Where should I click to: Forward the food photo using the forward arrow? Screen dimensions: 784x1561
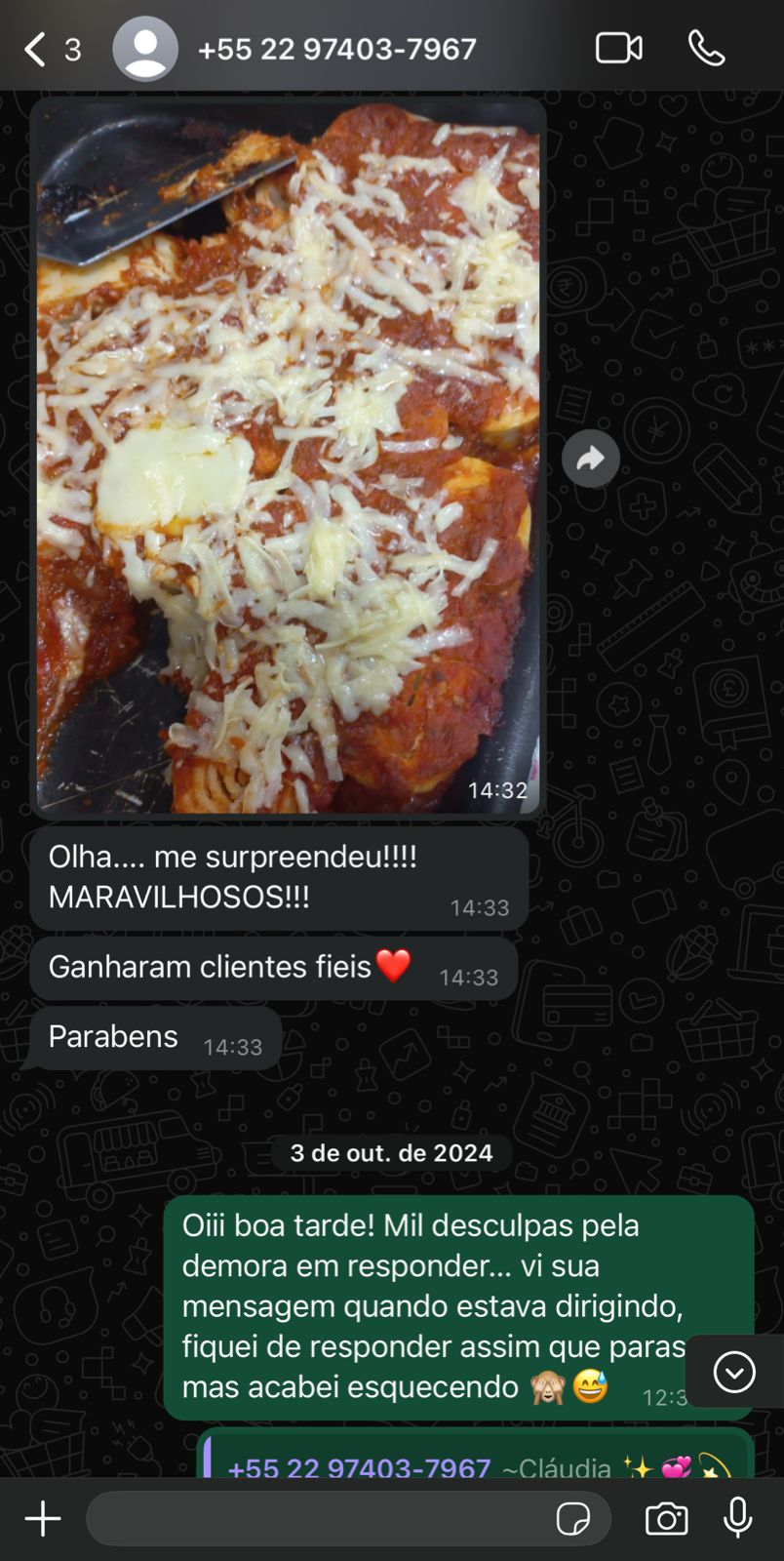pos(591,458)
